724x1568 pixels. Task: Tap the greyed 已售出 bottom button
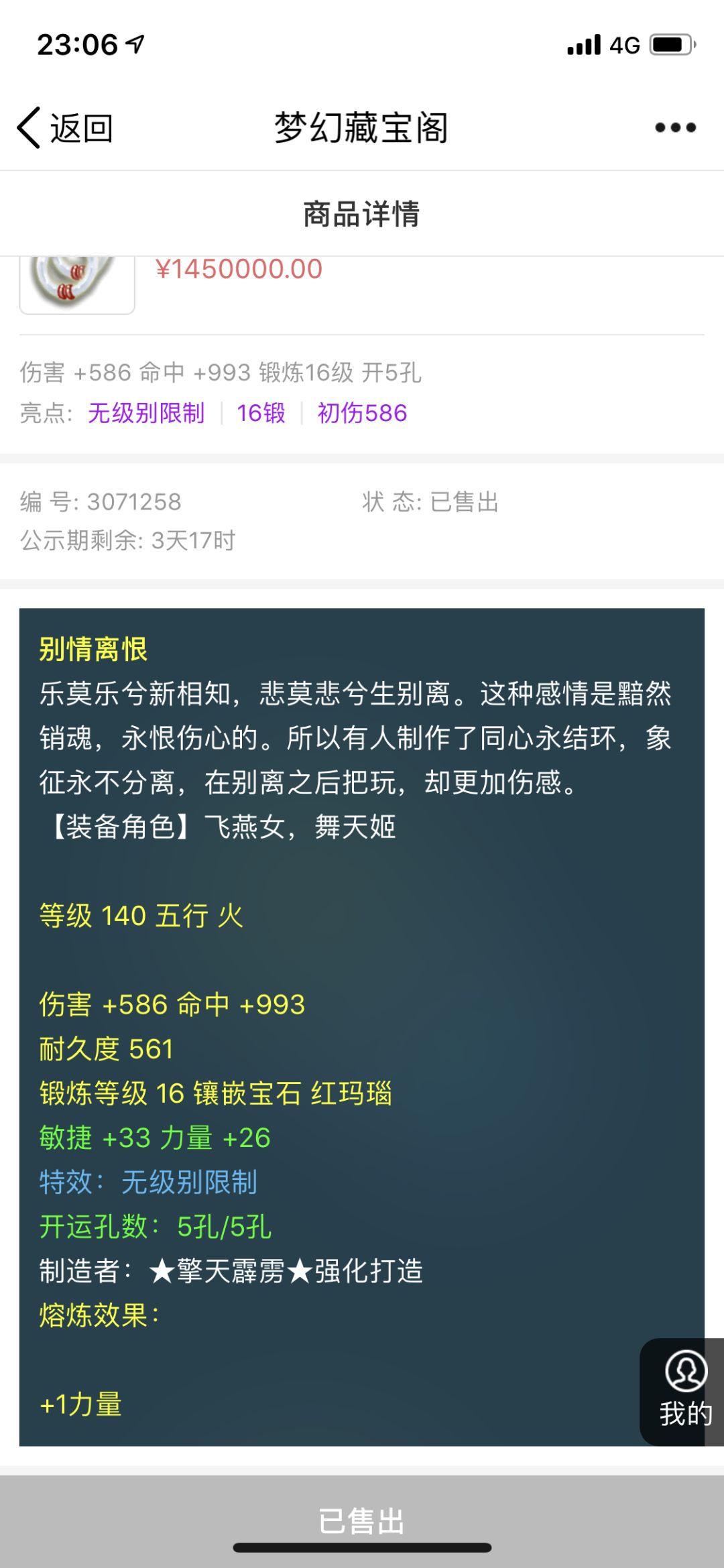[x=362, y=1521]
